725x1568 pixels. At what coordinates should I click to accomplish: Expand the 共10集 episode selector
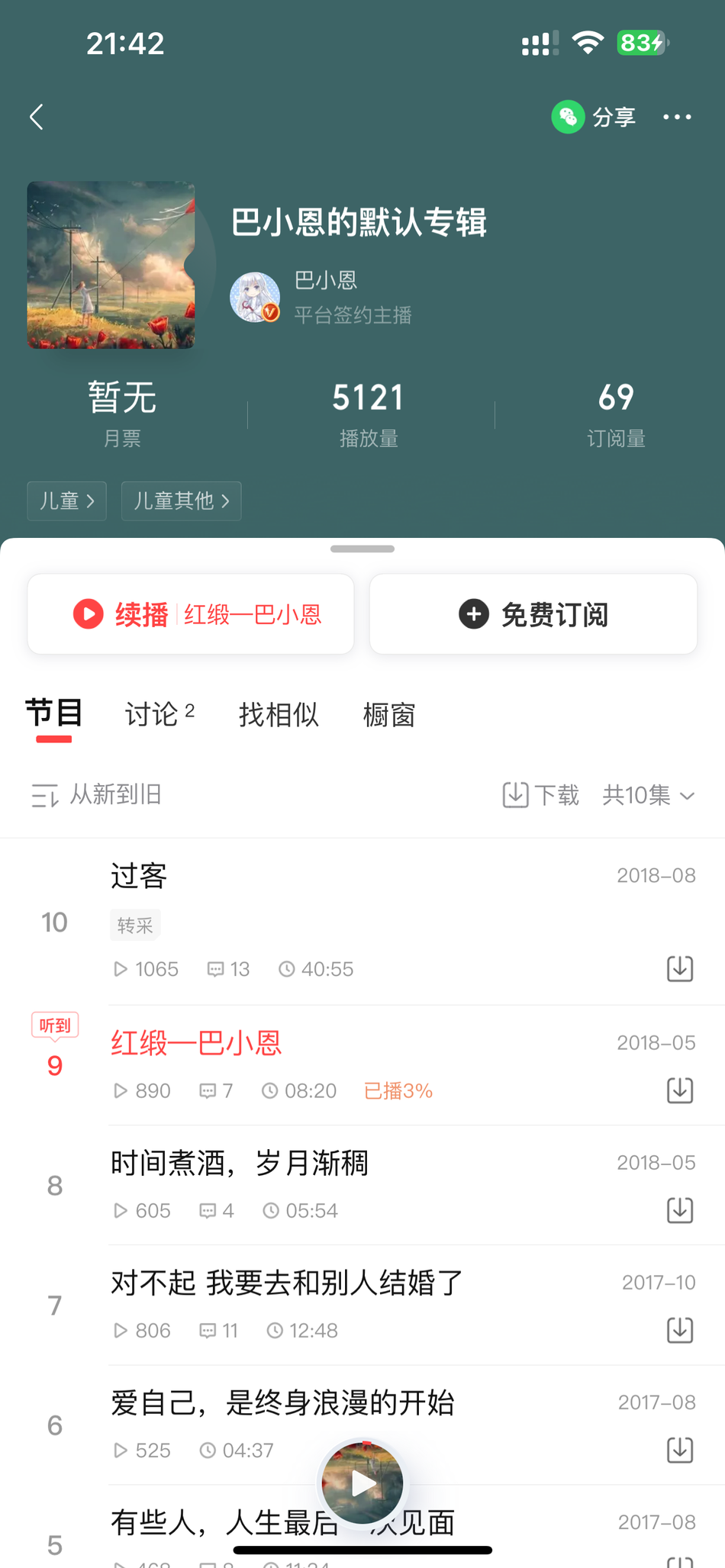click(x=649, y=795)
